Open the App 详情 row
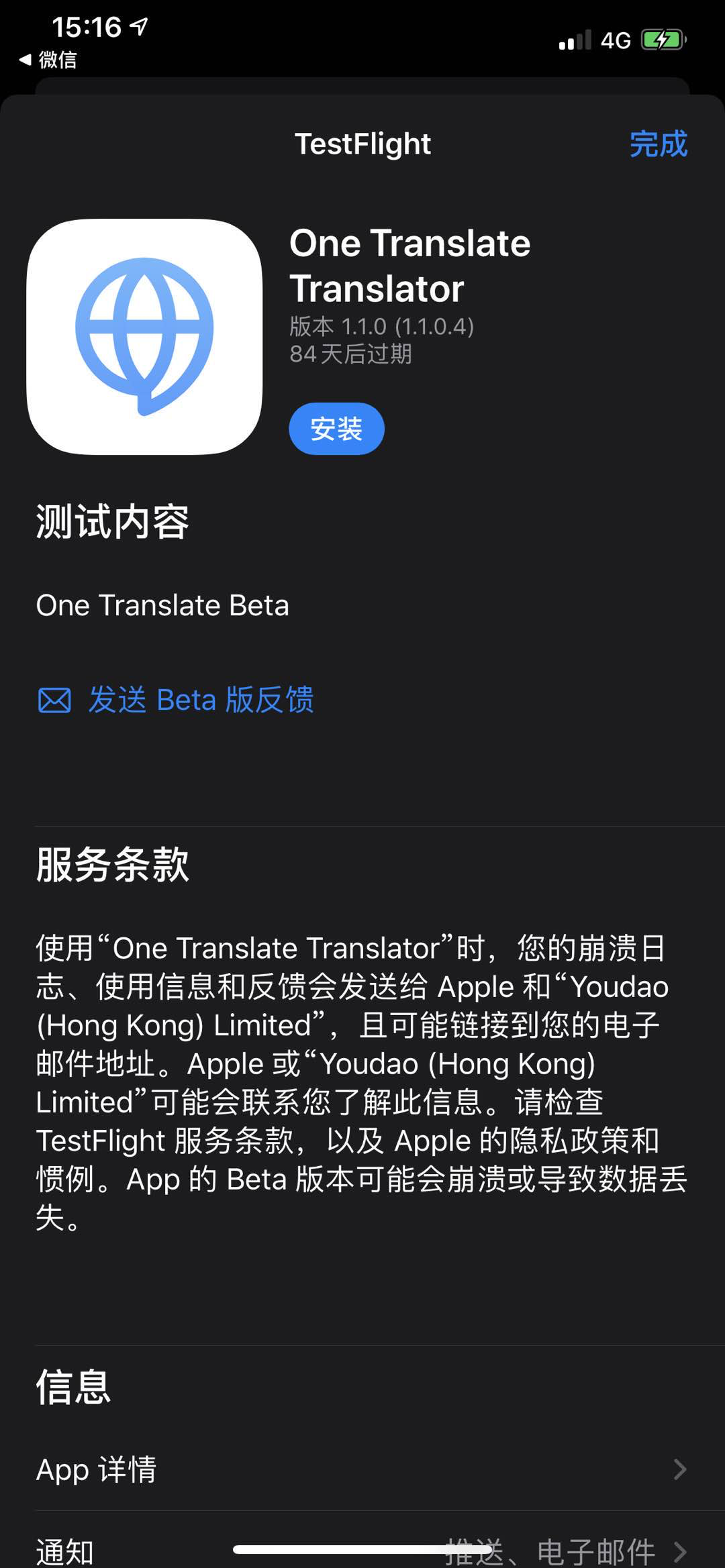 coord(362,1469)
